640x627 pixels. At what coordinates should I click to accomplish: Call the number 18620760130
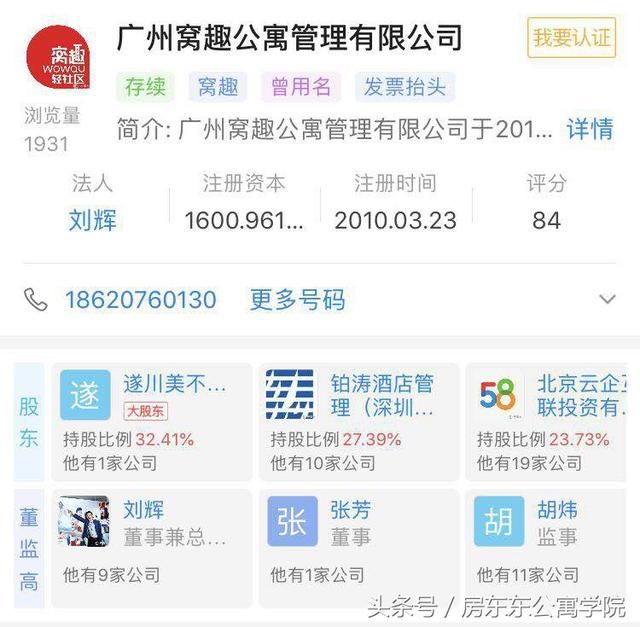(140, 299)
